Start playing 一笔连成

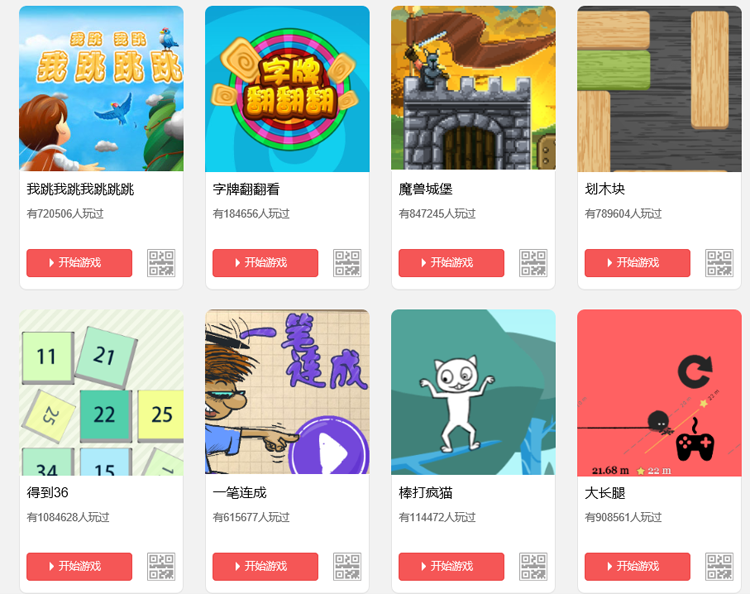coord(265,566)
